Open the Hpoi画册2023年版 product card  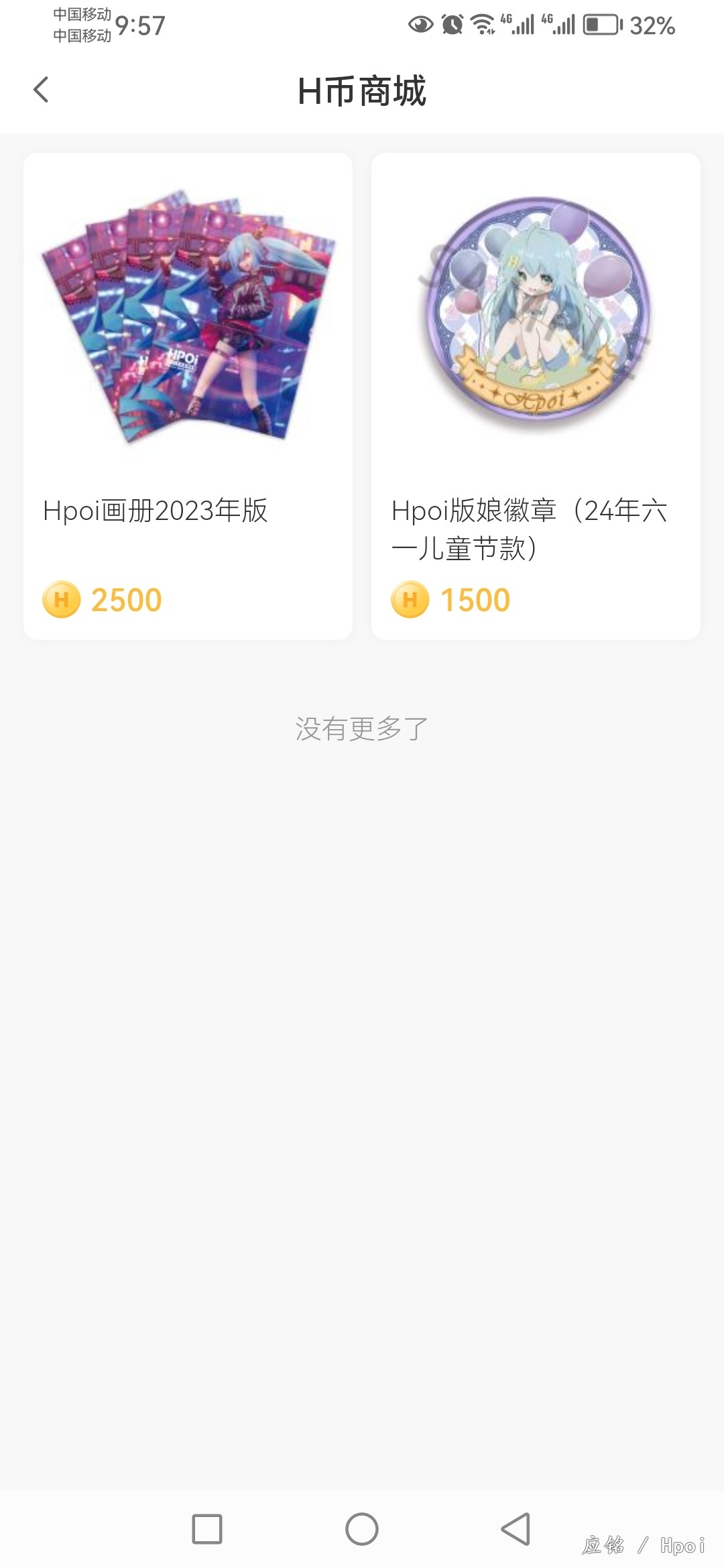point(188,395)
